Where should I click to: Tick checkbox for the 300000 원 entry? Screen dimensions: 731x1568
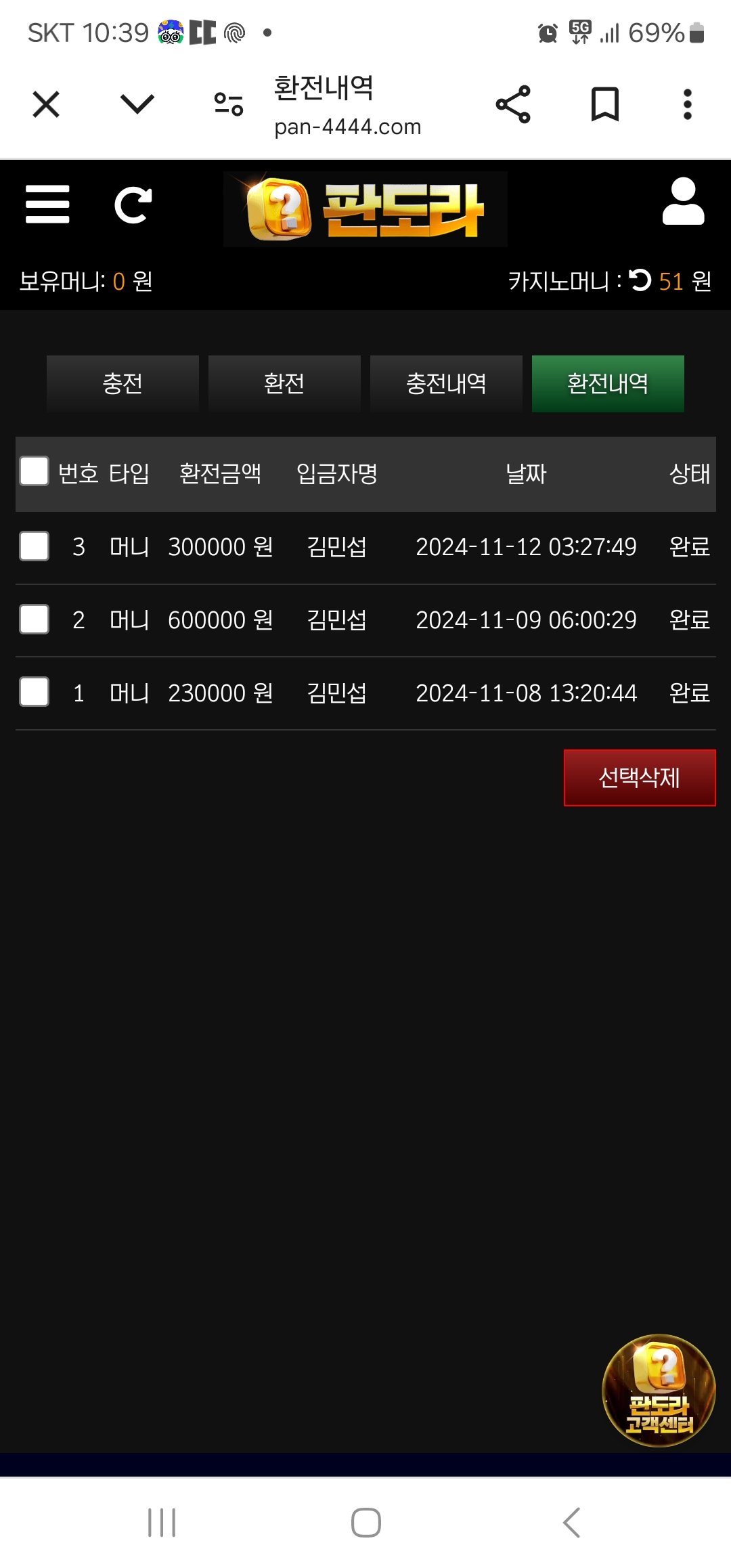[35, 546]
